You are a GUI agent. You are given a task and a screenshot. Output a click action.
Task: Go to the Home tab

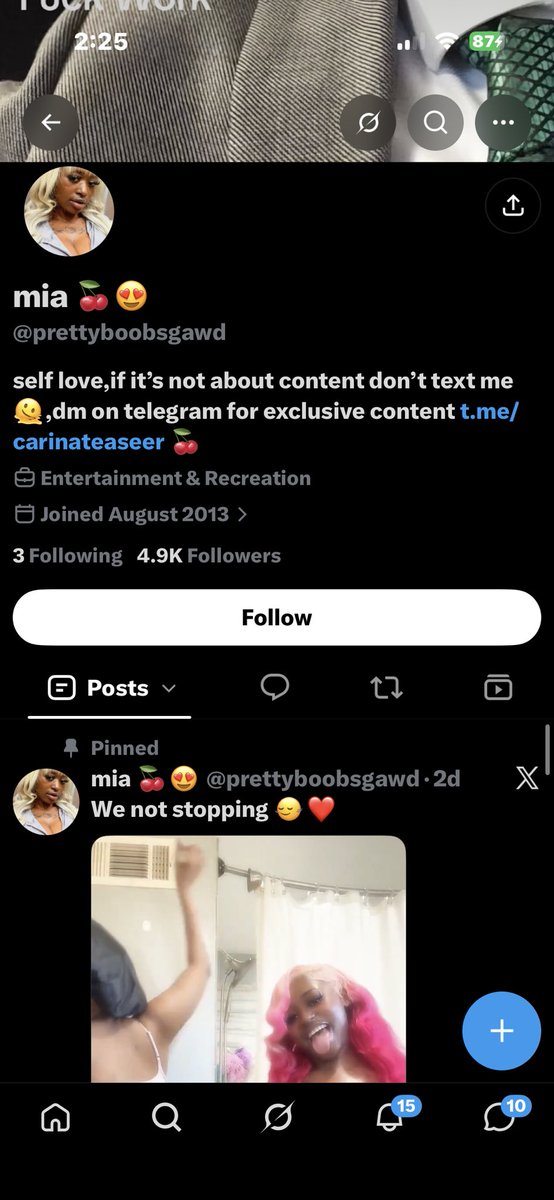pos(56,1116)
